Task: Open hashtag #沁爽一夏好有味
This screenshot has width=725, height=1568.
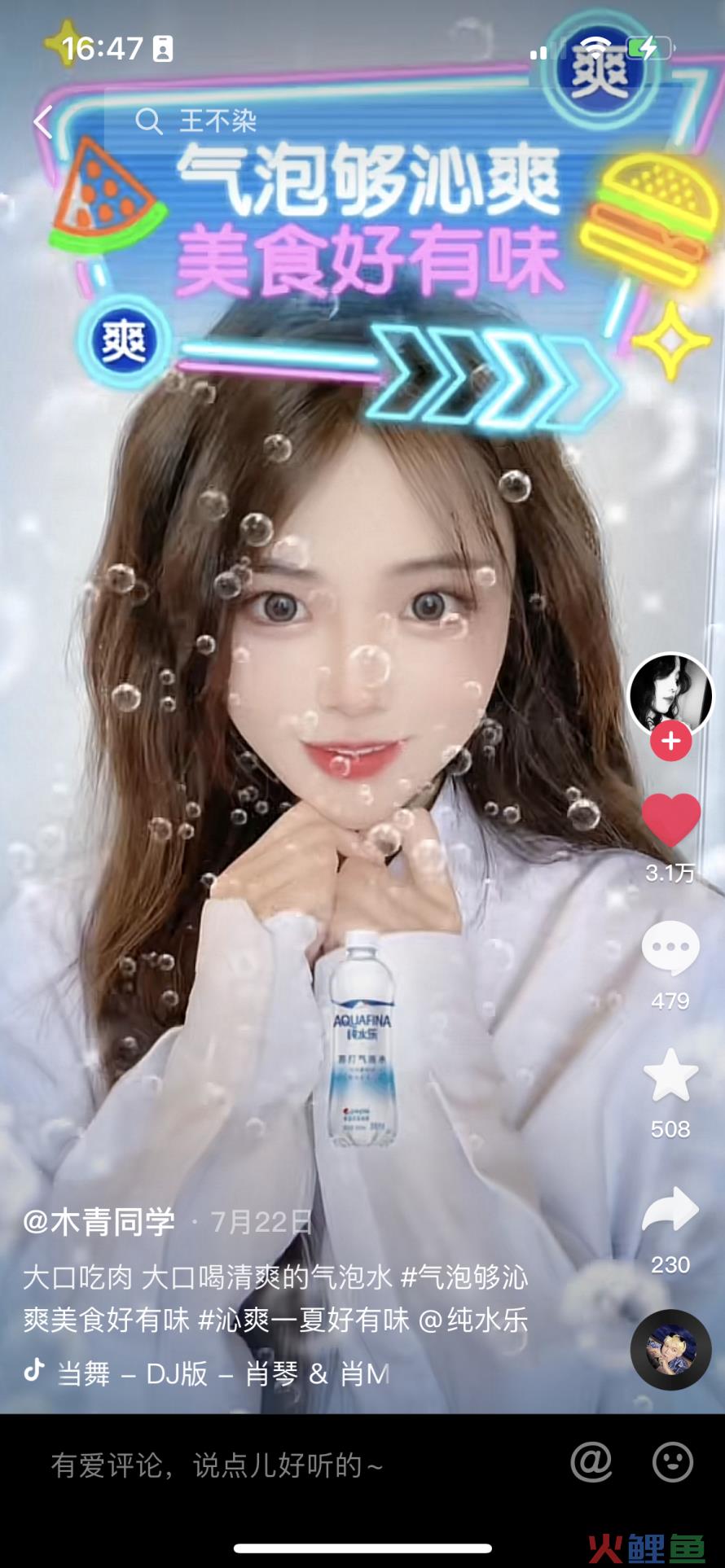Action: click(x=303, y=1320)
